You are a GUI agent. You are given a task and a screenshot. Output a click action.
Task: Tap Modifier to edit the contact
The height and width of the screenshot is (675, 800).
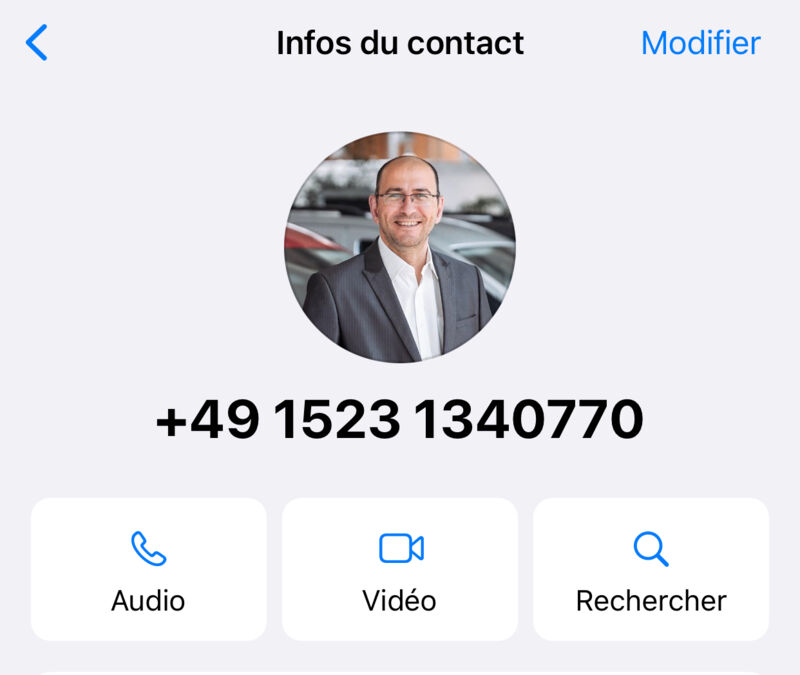(701, 43)
